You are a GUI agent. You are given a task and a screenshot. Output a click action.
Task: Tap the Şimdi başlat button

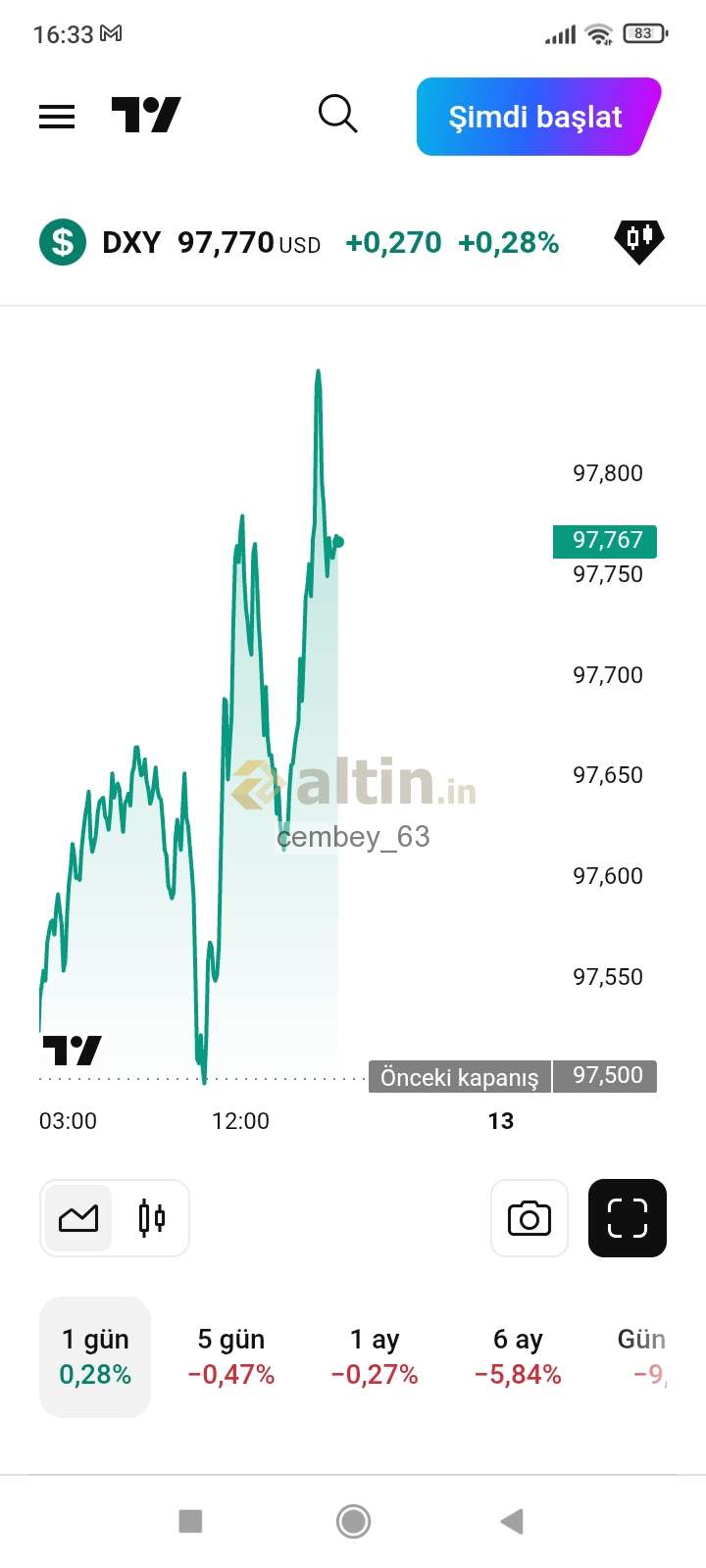click(536, 117)
